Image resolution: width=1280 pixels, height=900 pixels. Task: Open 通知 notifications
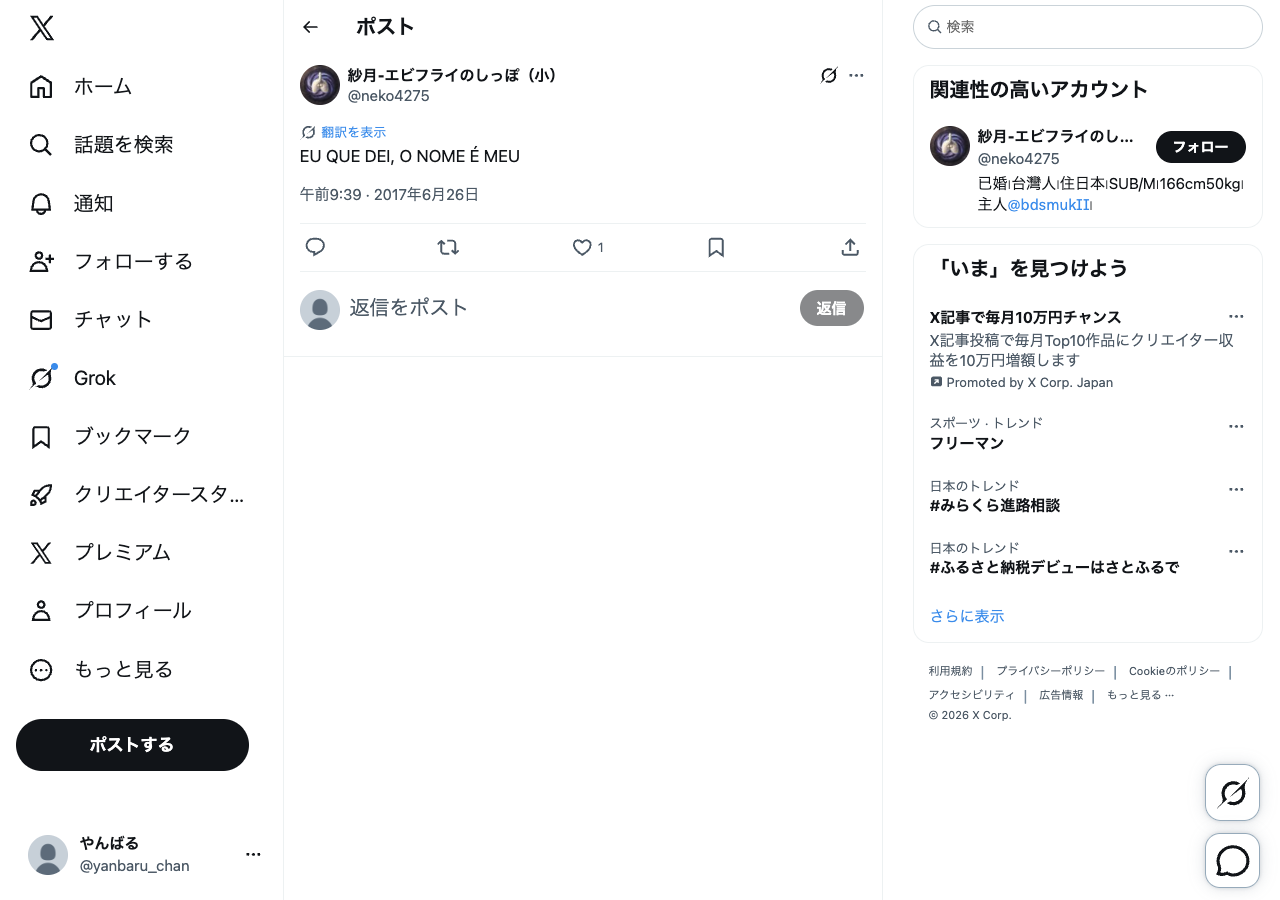92,204
